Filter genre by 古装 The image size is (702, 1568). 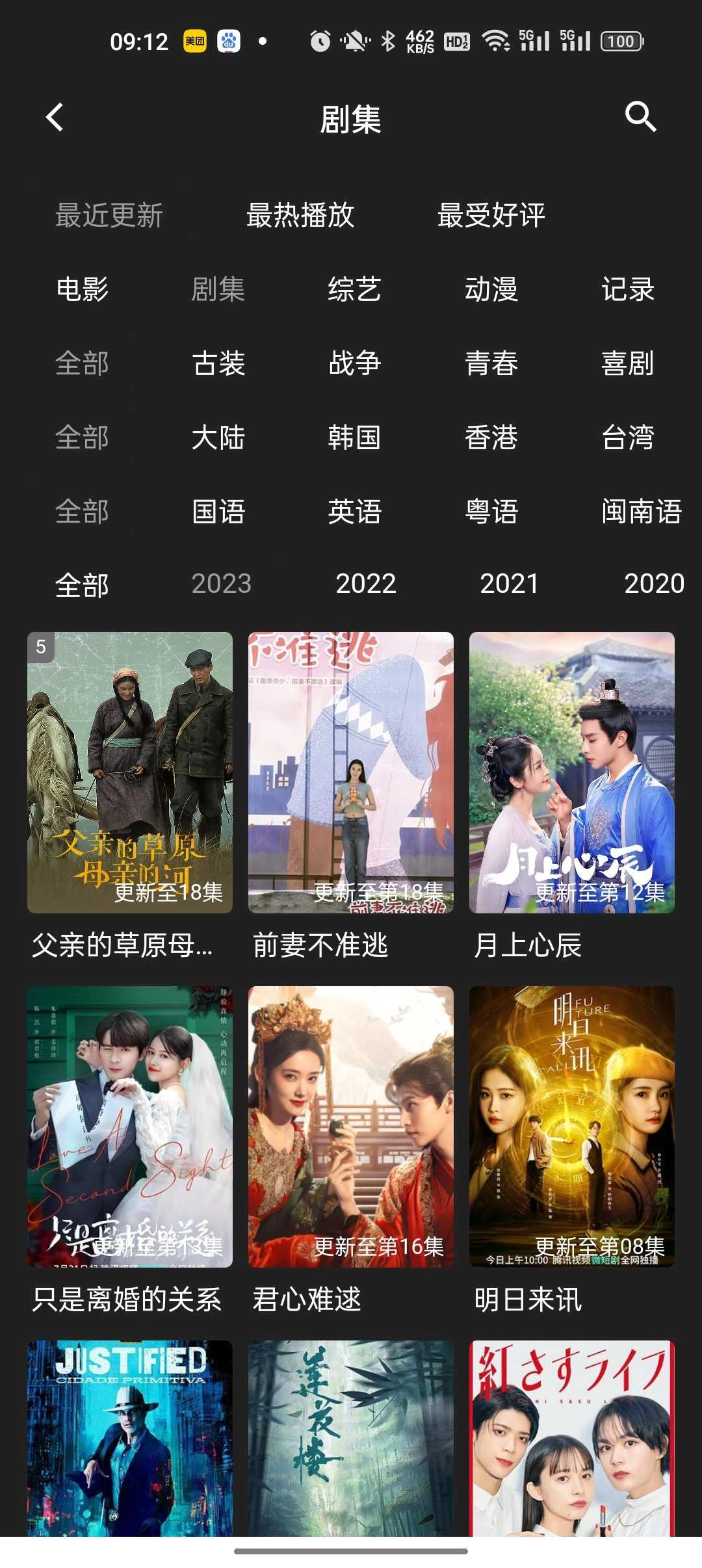point(218,363)
